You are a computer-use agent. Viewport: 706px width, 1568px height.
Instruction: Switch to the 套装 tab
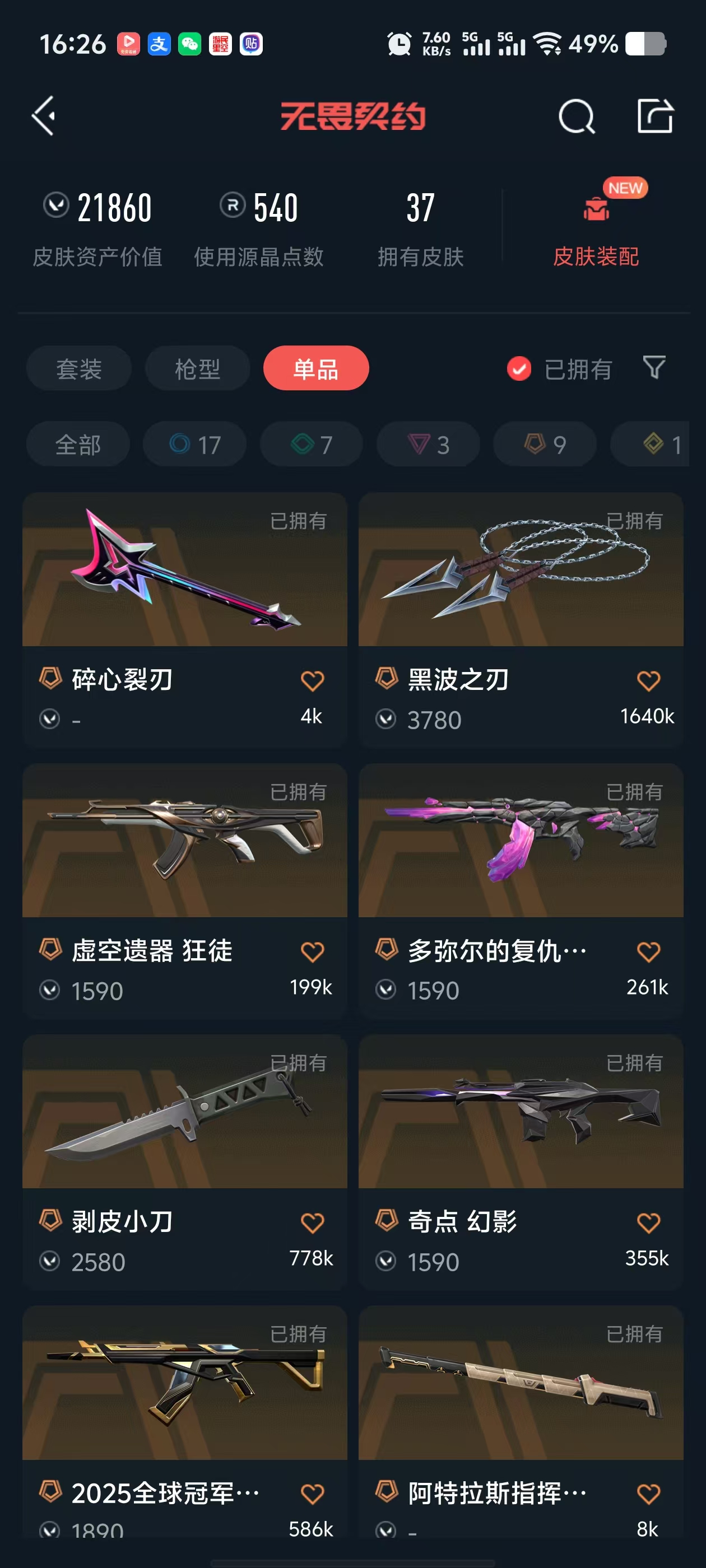(x=78, y=368)
